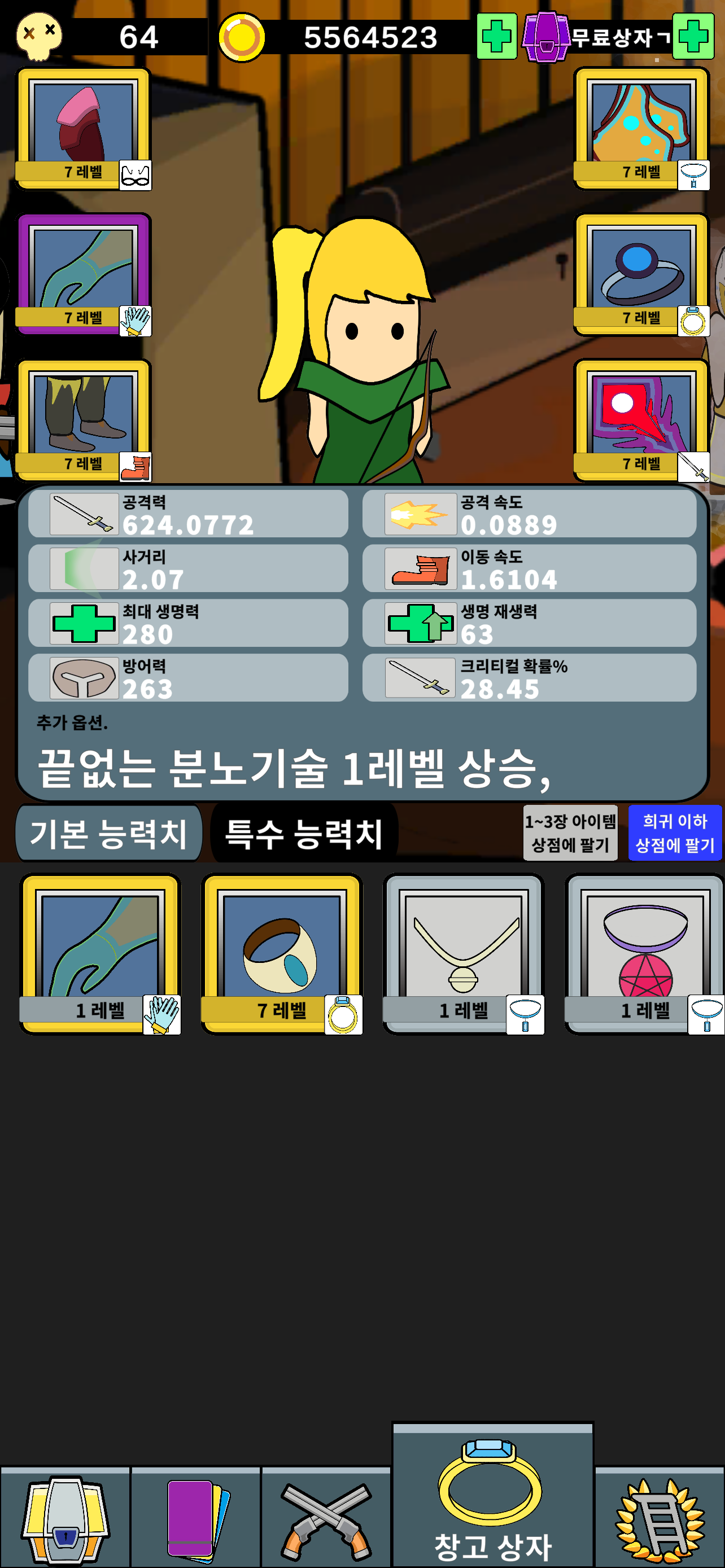The image size is (725, 1568).
Task: Select the equipped weapon slot
Action: 641,420
